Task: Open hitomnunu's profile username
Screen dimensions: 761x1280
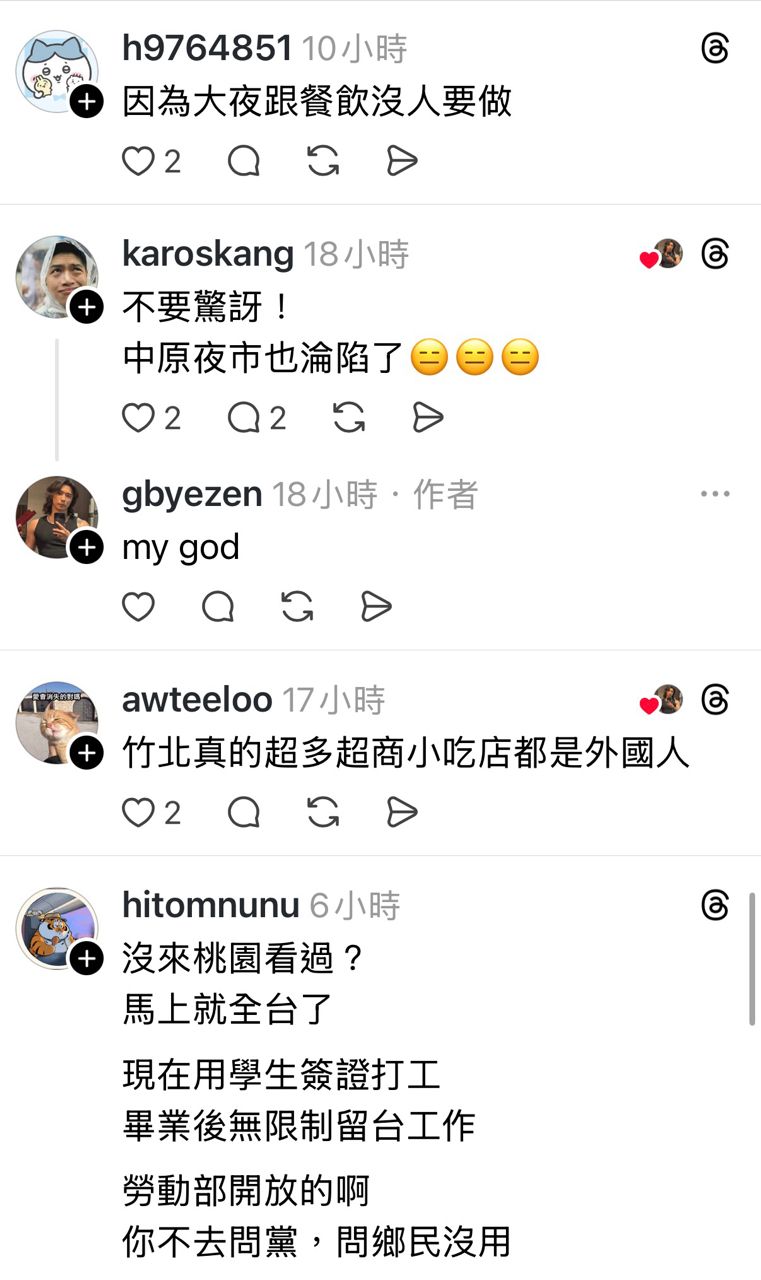Action: (x=210, y=906)
